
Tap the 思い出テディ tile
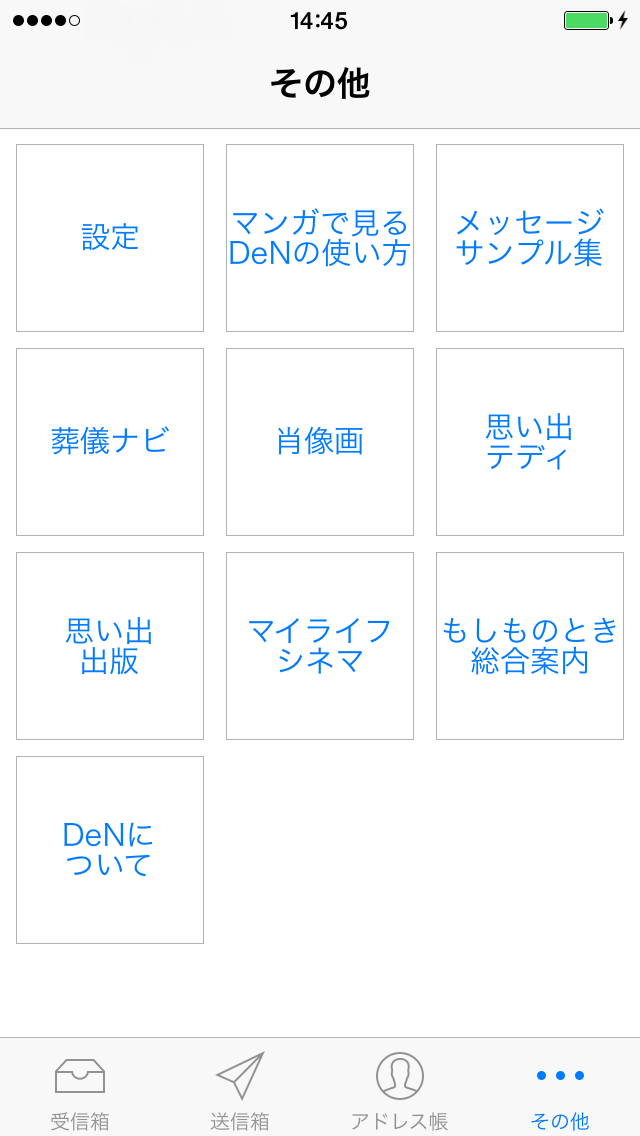click(530, 442)
